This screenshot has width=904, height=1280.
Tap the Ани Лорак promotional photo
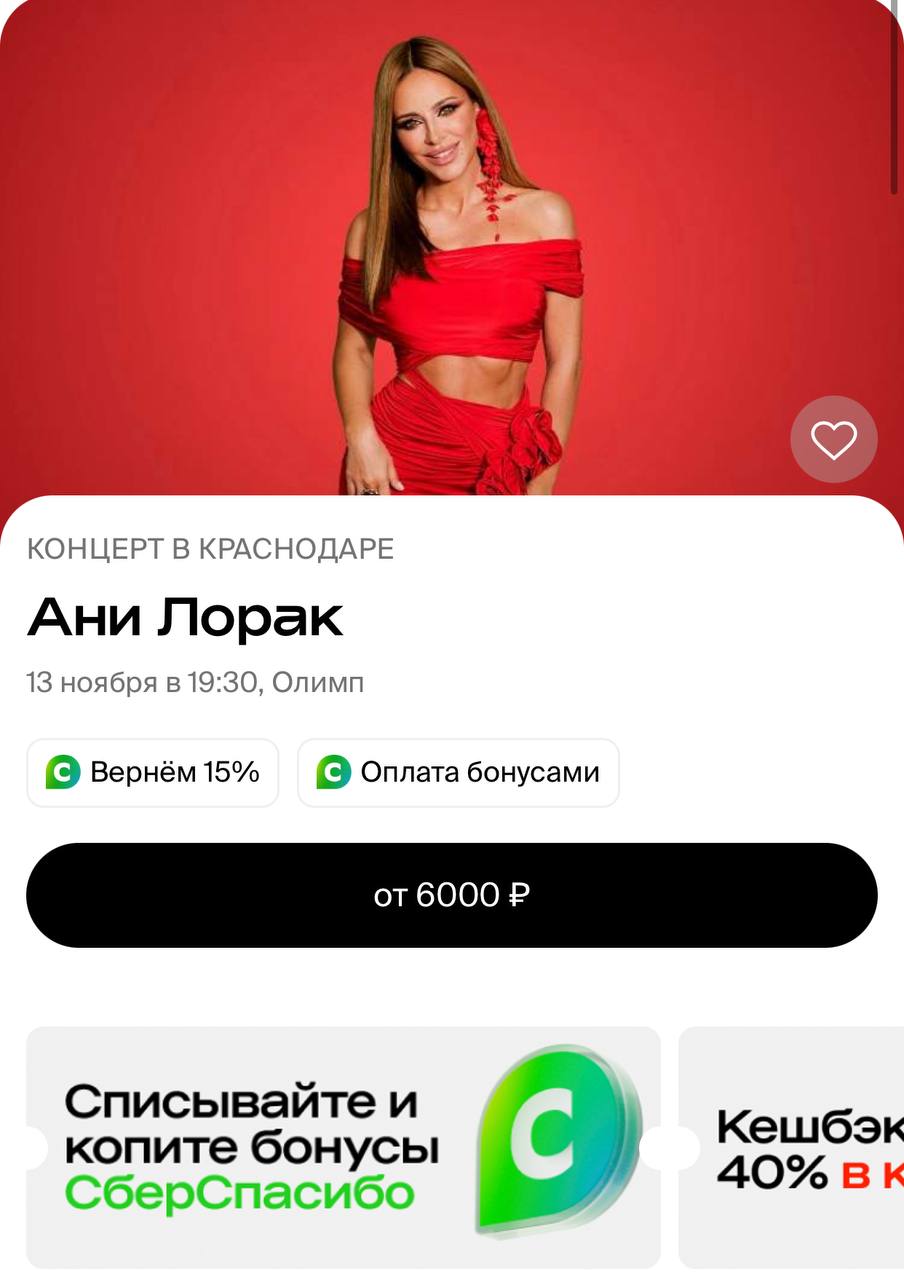pos(452,250)
